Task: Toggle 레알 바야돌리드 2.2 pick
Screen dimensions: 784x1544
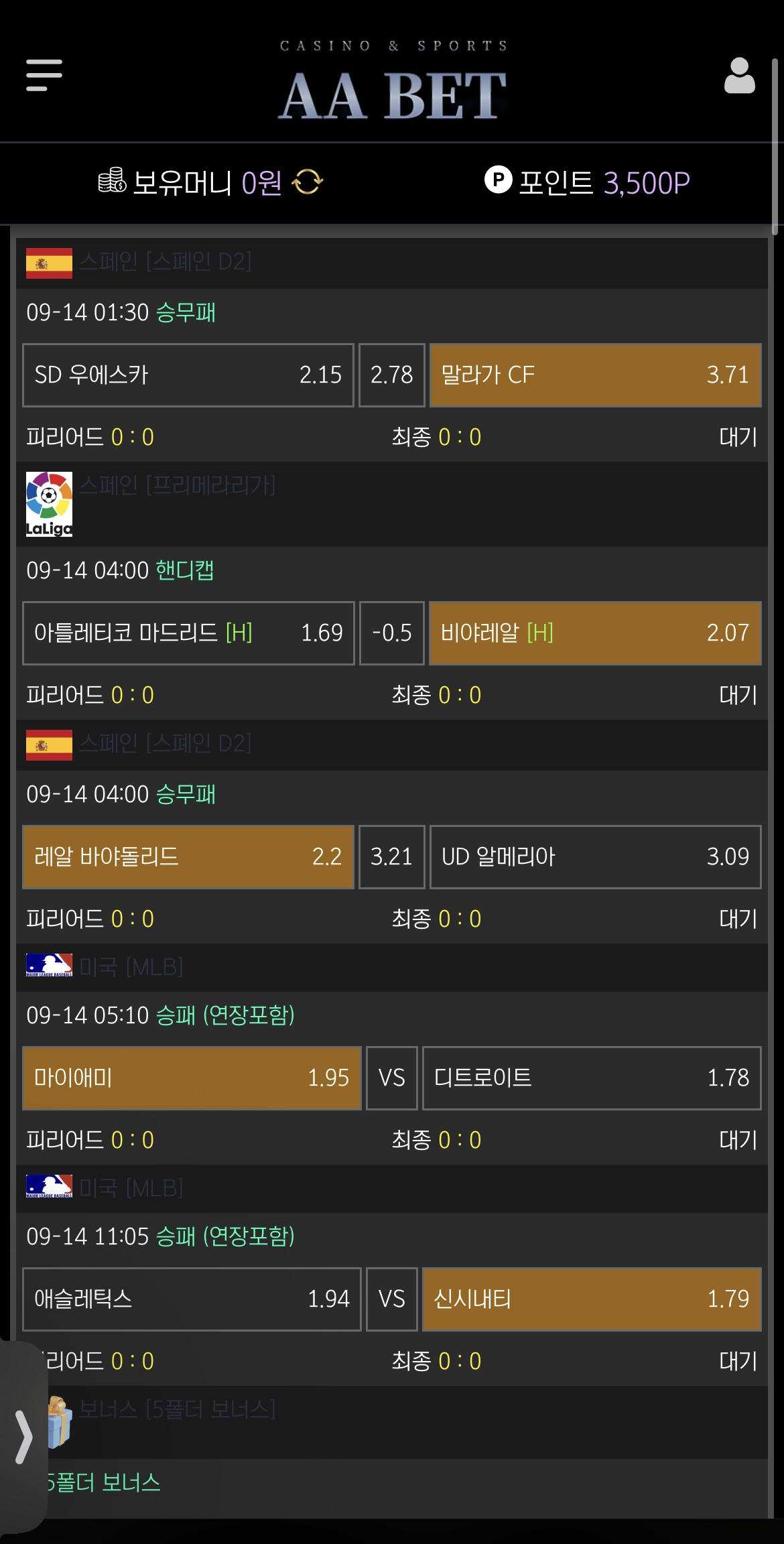Action: pyautogui.click(x=188, y=857)
